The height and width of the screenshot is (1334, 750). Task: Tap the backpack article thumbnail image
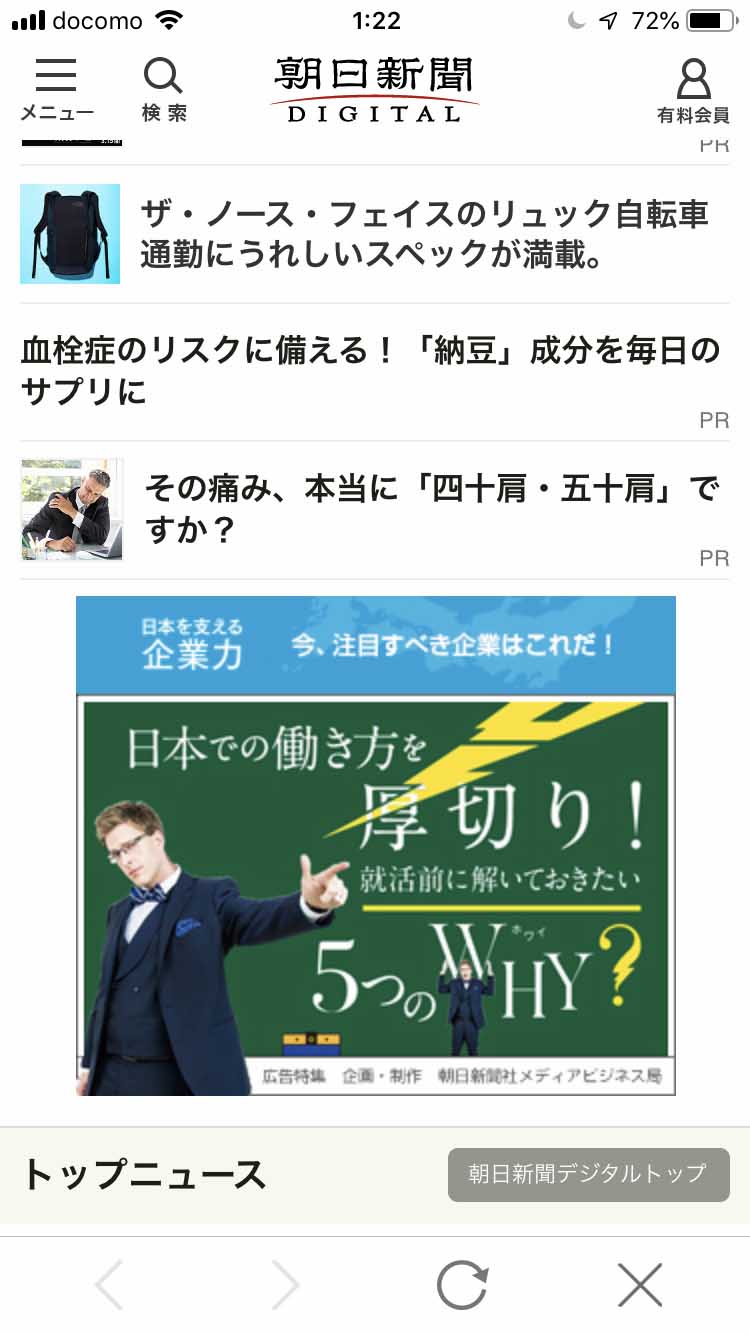click(x=70, y=233)
